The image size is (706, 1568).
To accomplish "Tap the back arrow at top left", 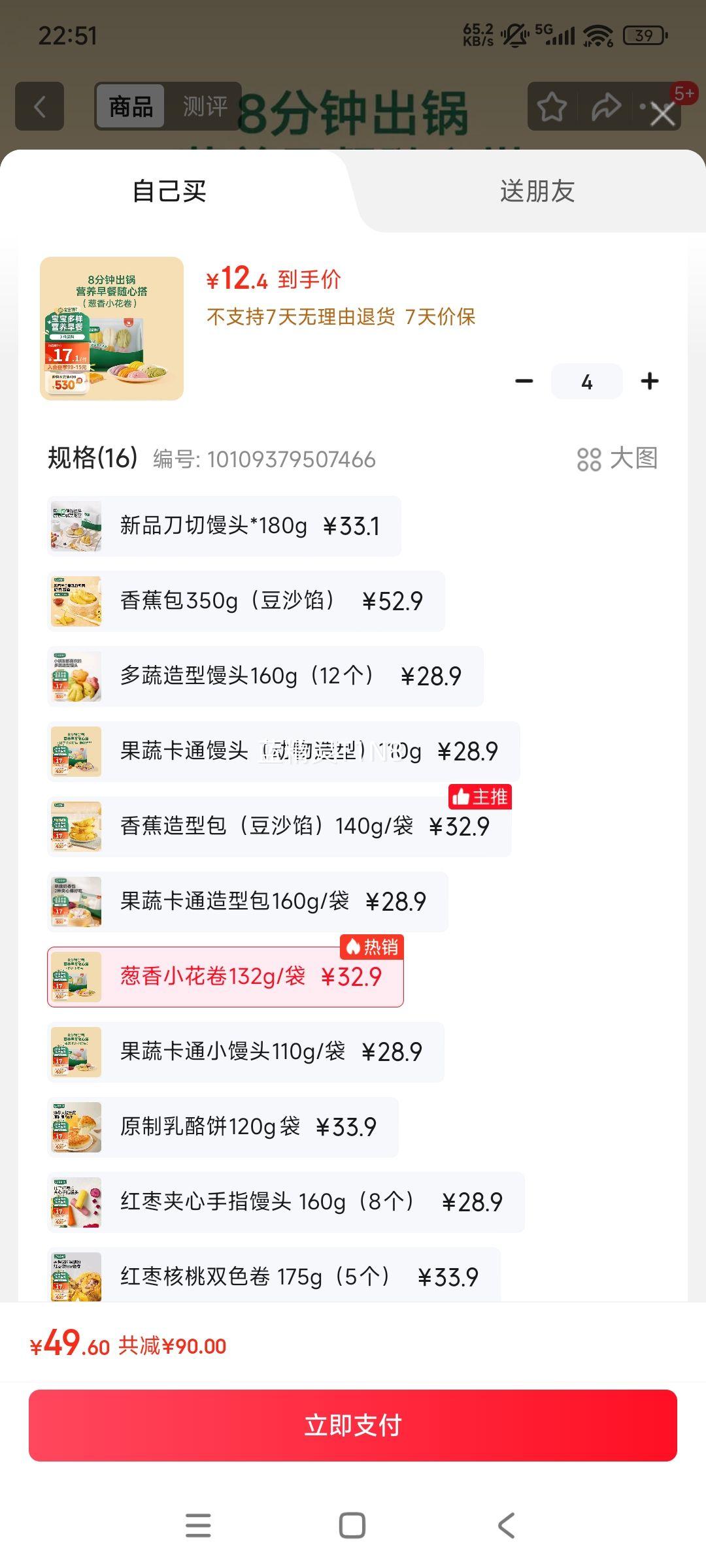I will (x=39, y=106).
